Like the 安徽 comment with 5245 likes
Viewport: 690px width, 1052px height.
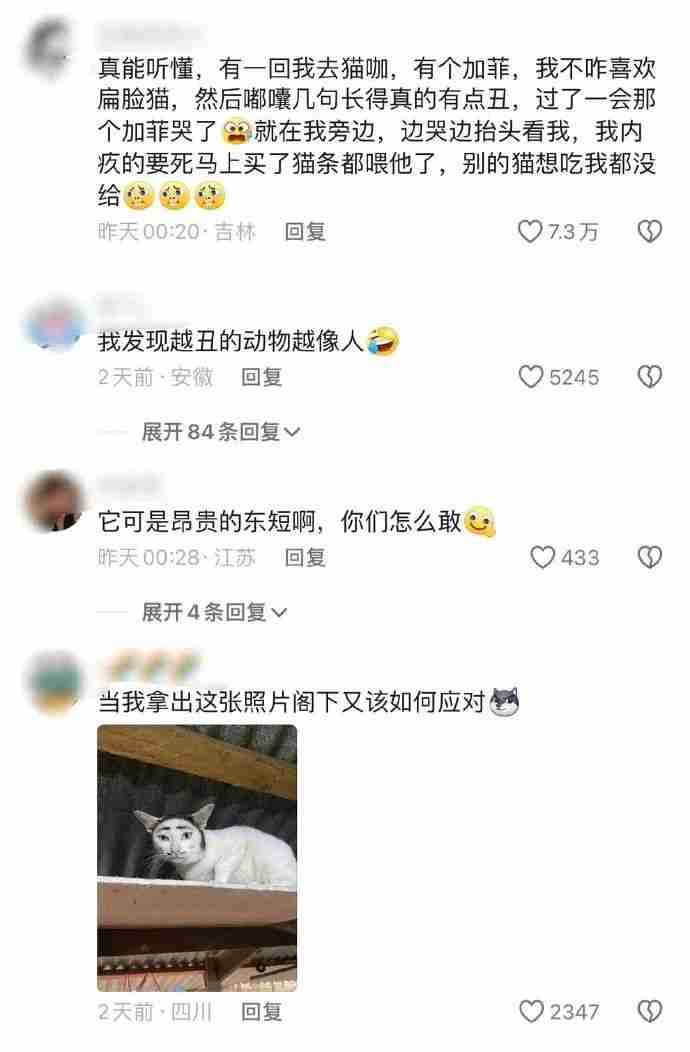tap(531, 377)
